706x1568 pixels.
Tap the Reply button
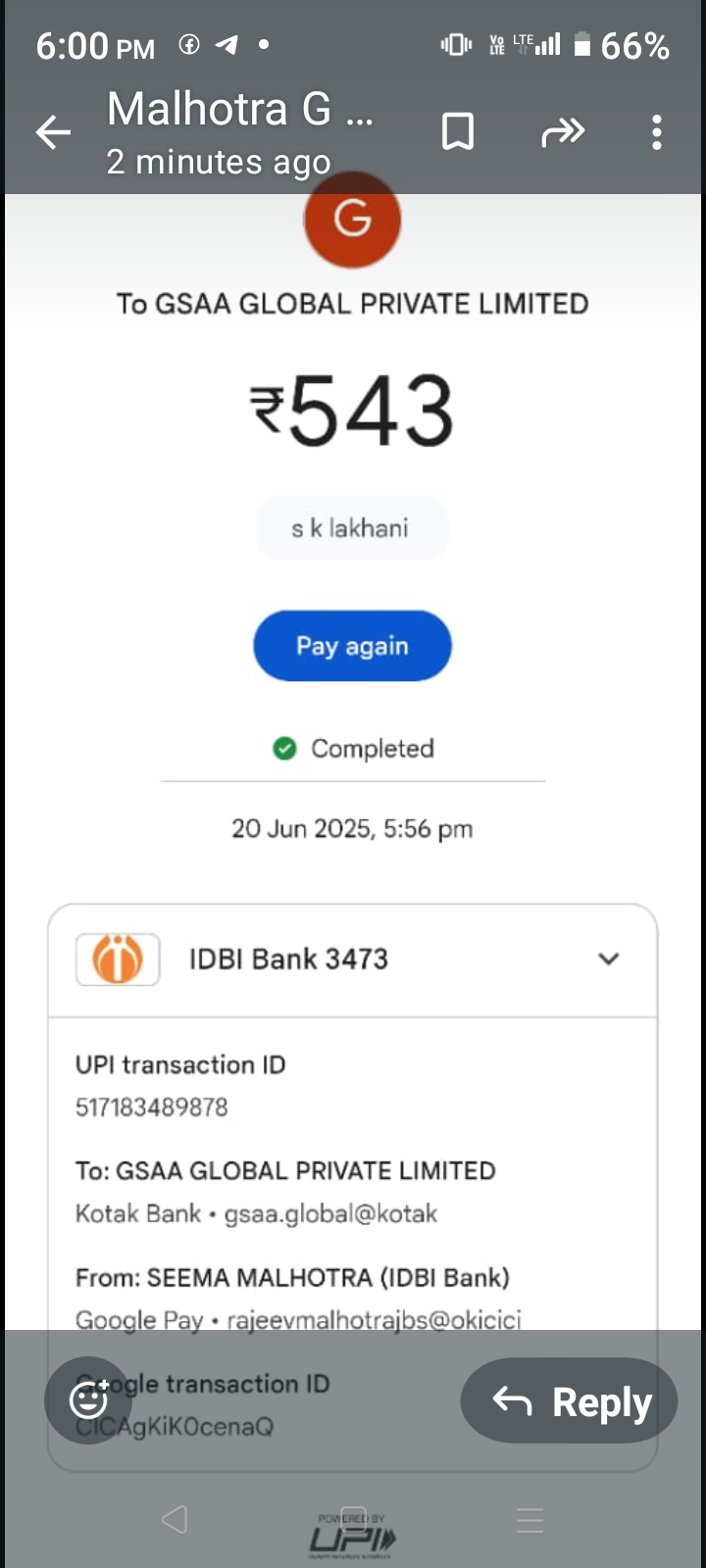[570, 1401]
